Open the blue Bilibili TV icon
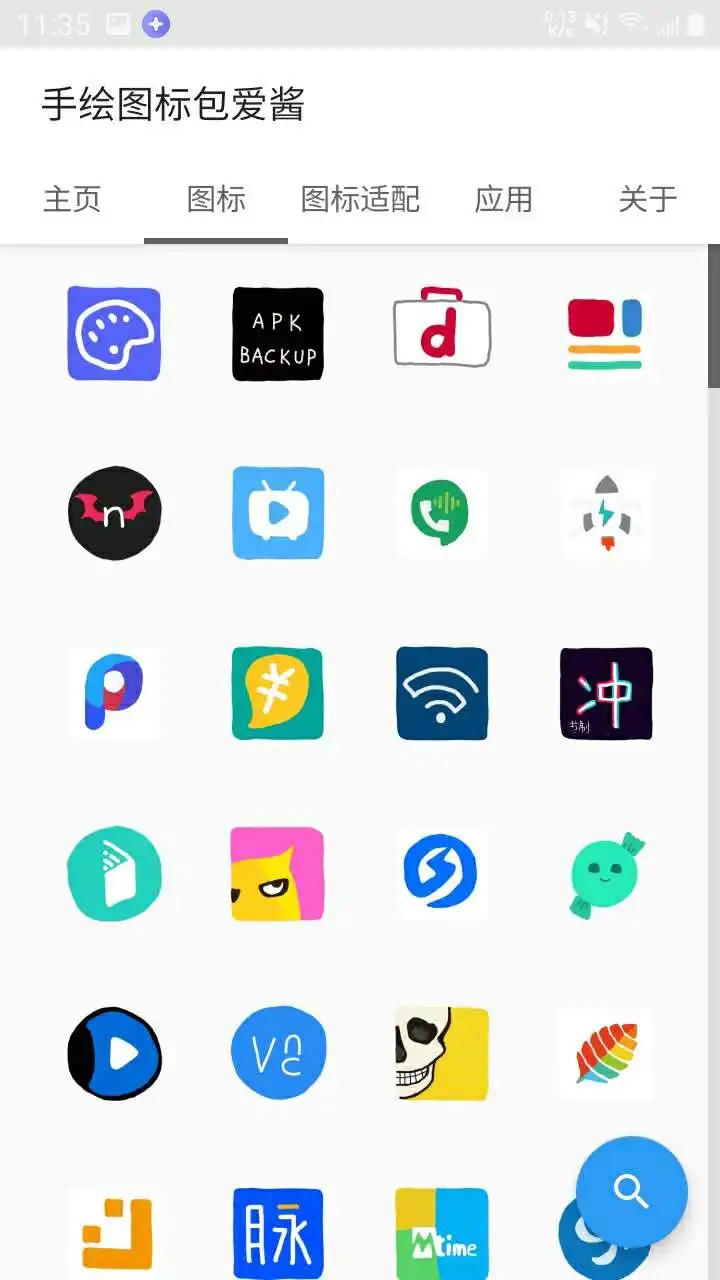Image resolution: width=720 pixels, height=1280 pixels. [x=277, y=513]
